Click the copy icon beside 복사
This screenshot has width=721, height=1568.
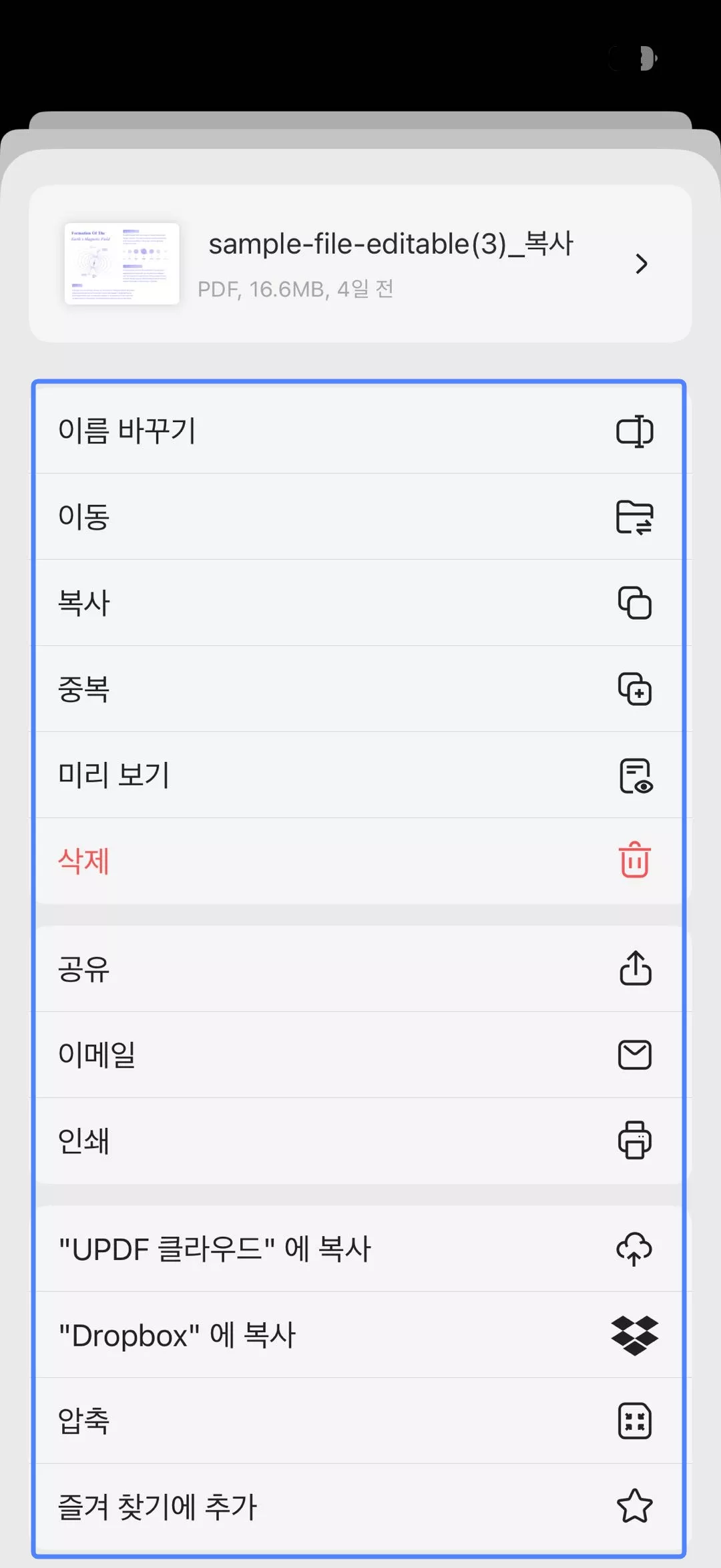coord(636,604)
